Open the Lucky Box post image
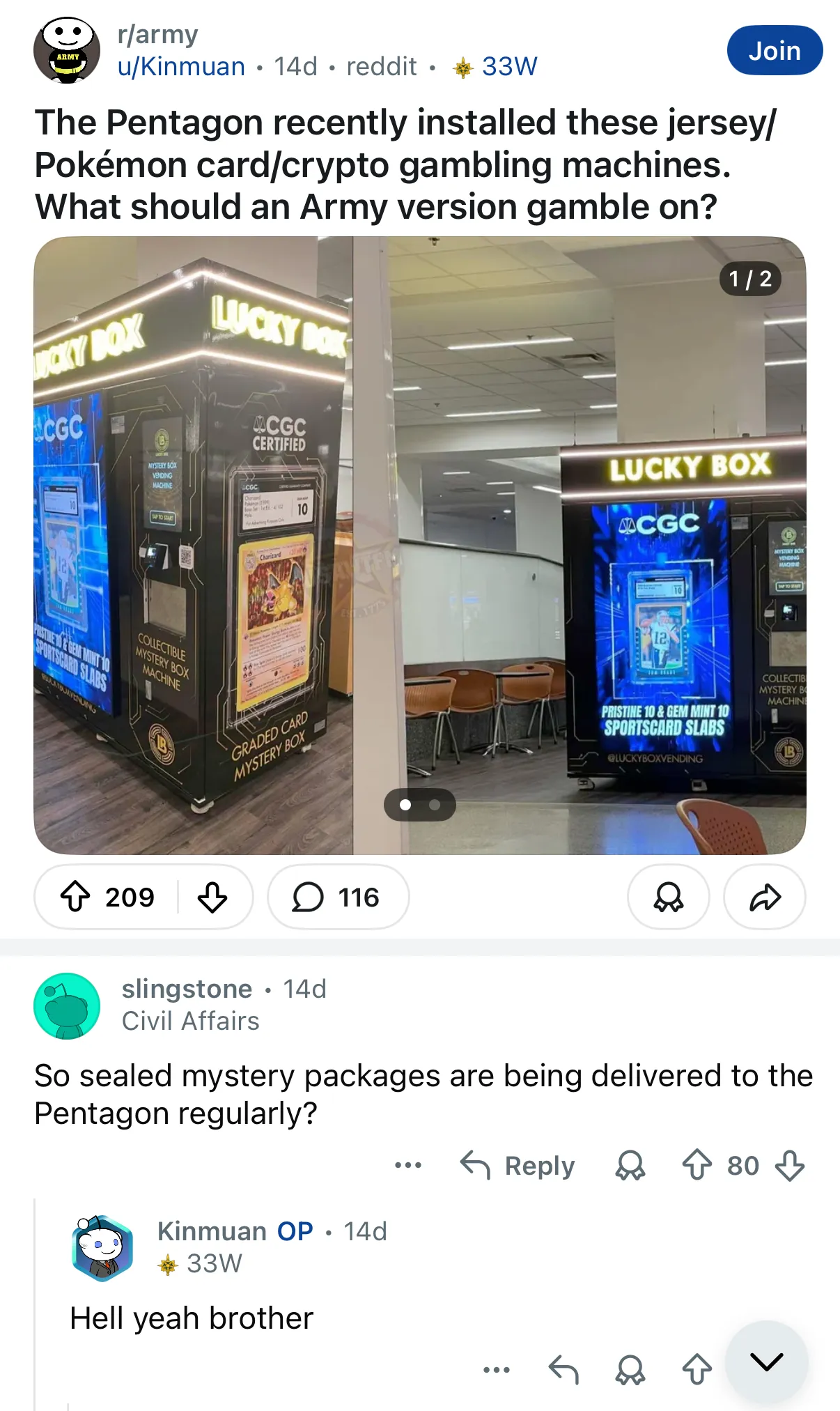The height and width of the screenshot is (1411, 840). [419, 545]
